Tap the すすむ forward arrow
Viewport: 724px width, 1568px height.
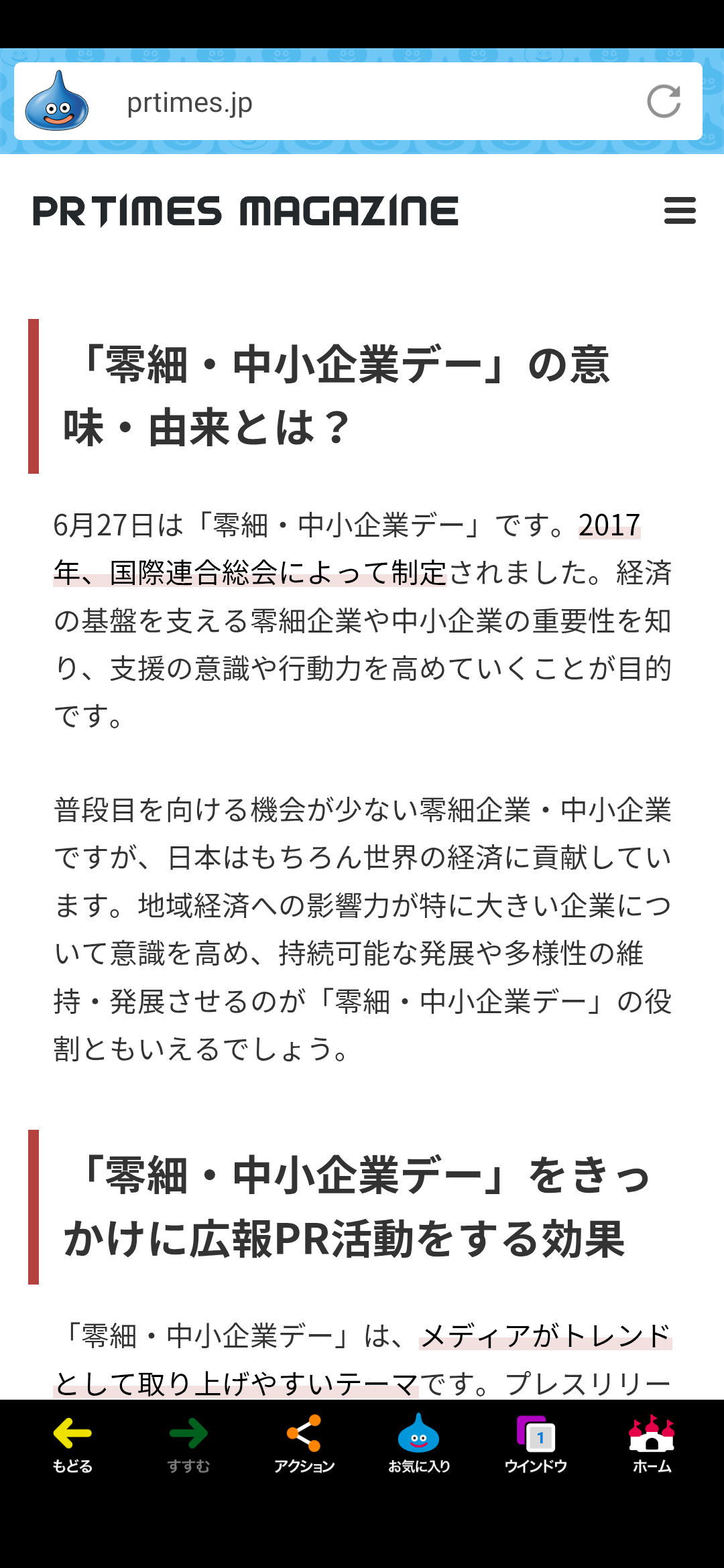pos(188,1445)
